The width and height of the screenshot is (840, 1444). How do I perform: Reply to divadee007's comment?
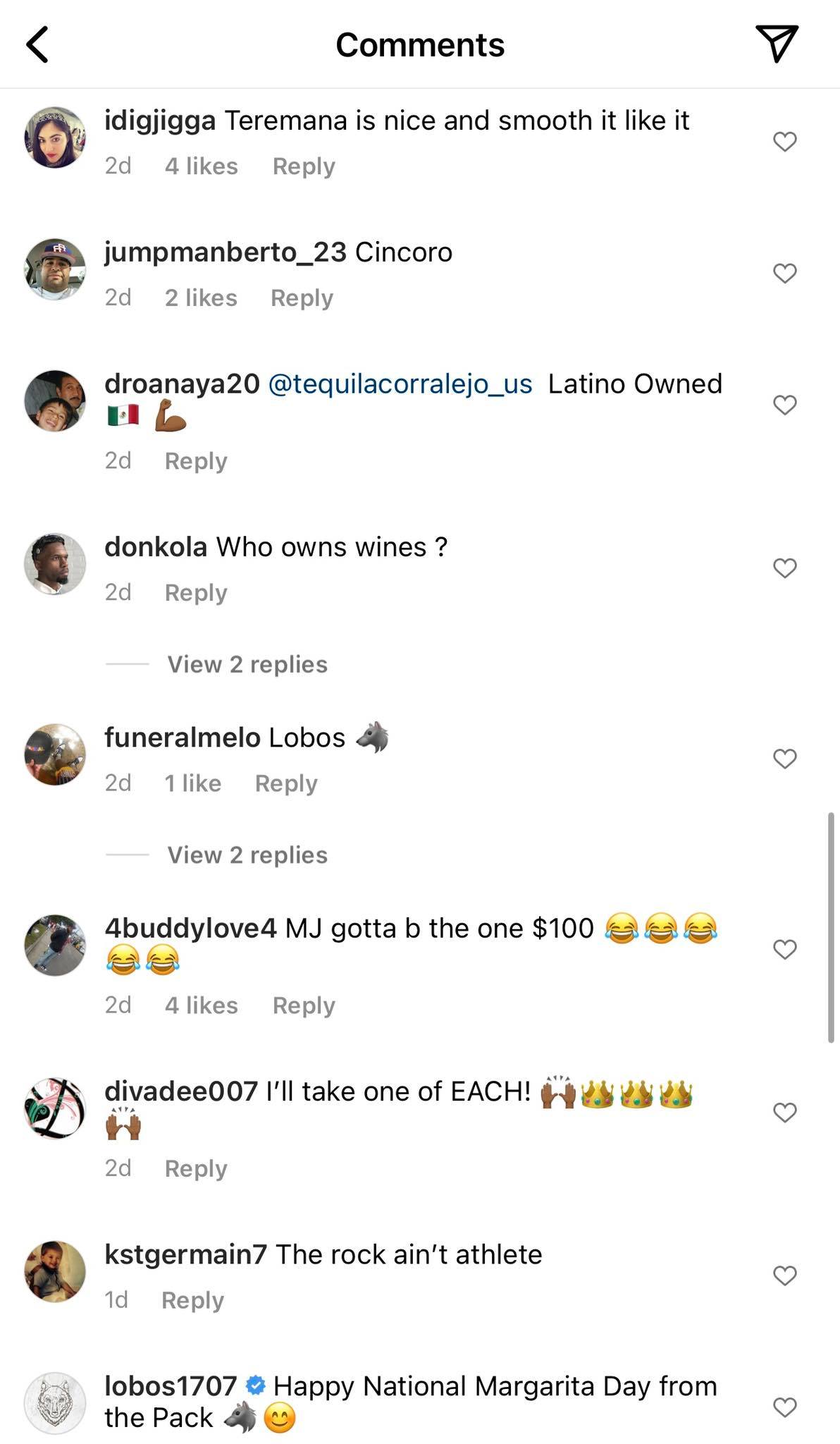point(196,1169)
